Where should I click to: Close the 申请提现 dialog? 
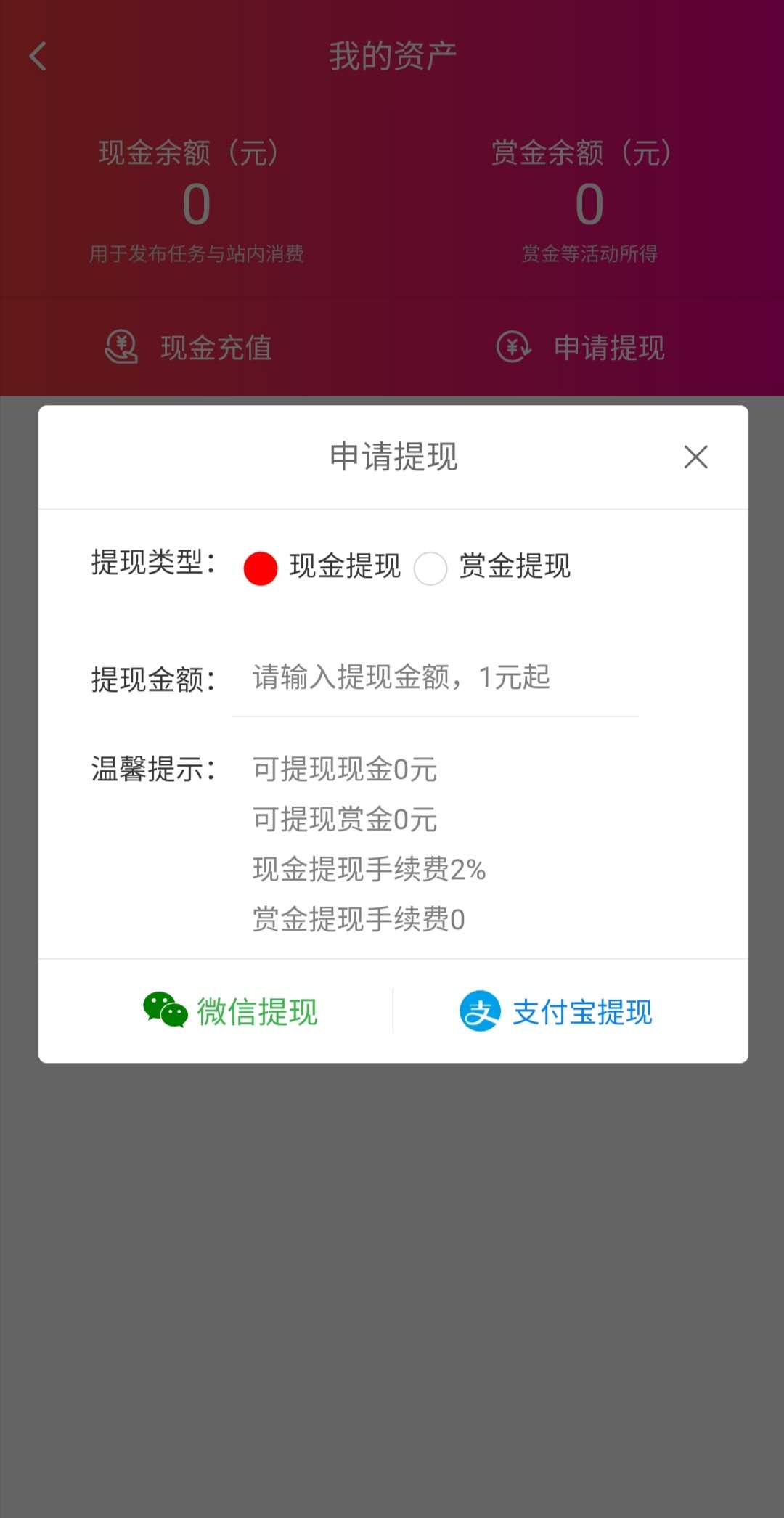tap(695, 457)
